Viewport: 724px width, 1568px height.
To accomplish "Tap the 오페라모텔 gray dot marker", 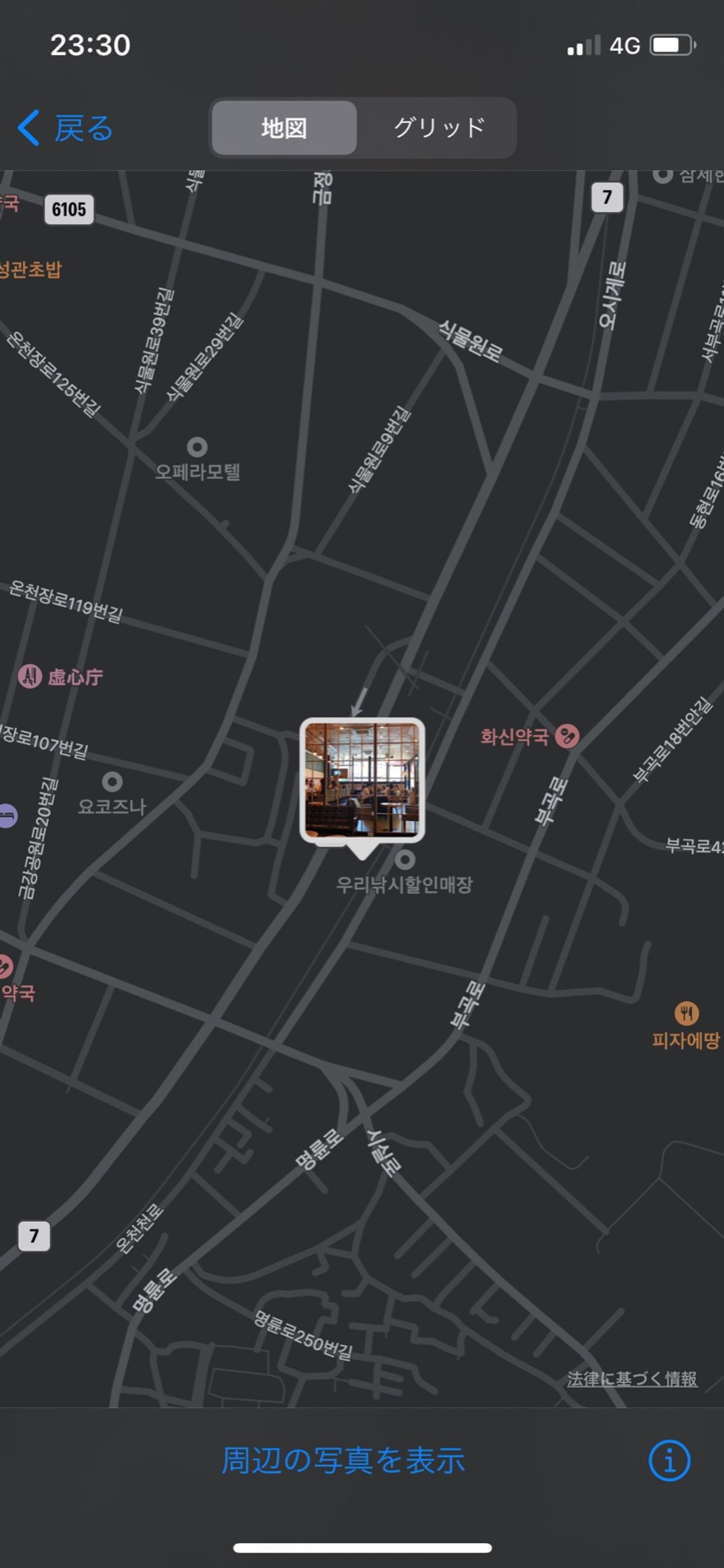I will pyautogui.click(x=198, y=447).
